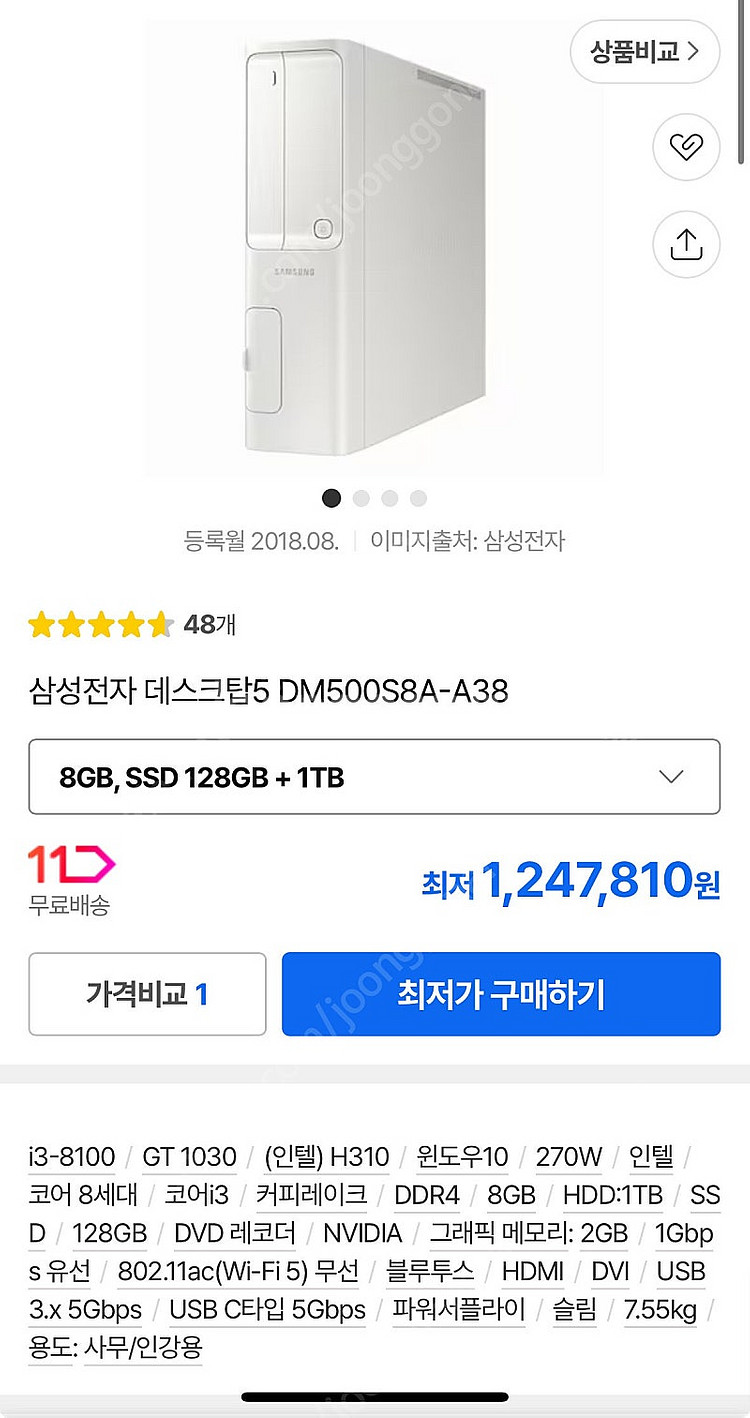View the (인텔) H310 chipset link
Screen dimensions: 750x1418
[x=327, y=1157]
